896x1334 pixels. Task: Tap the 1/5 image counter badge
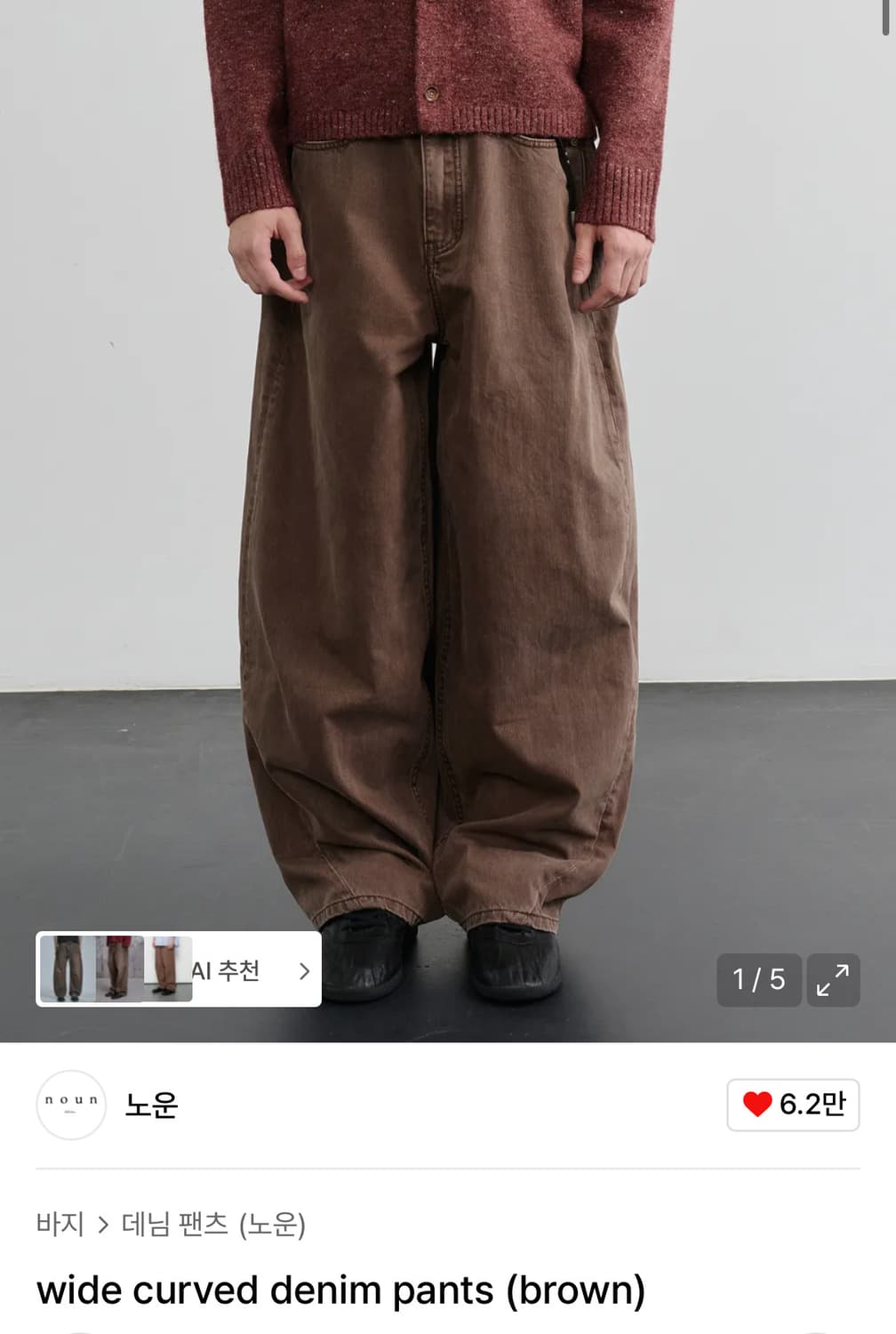[x=758, y=980]
